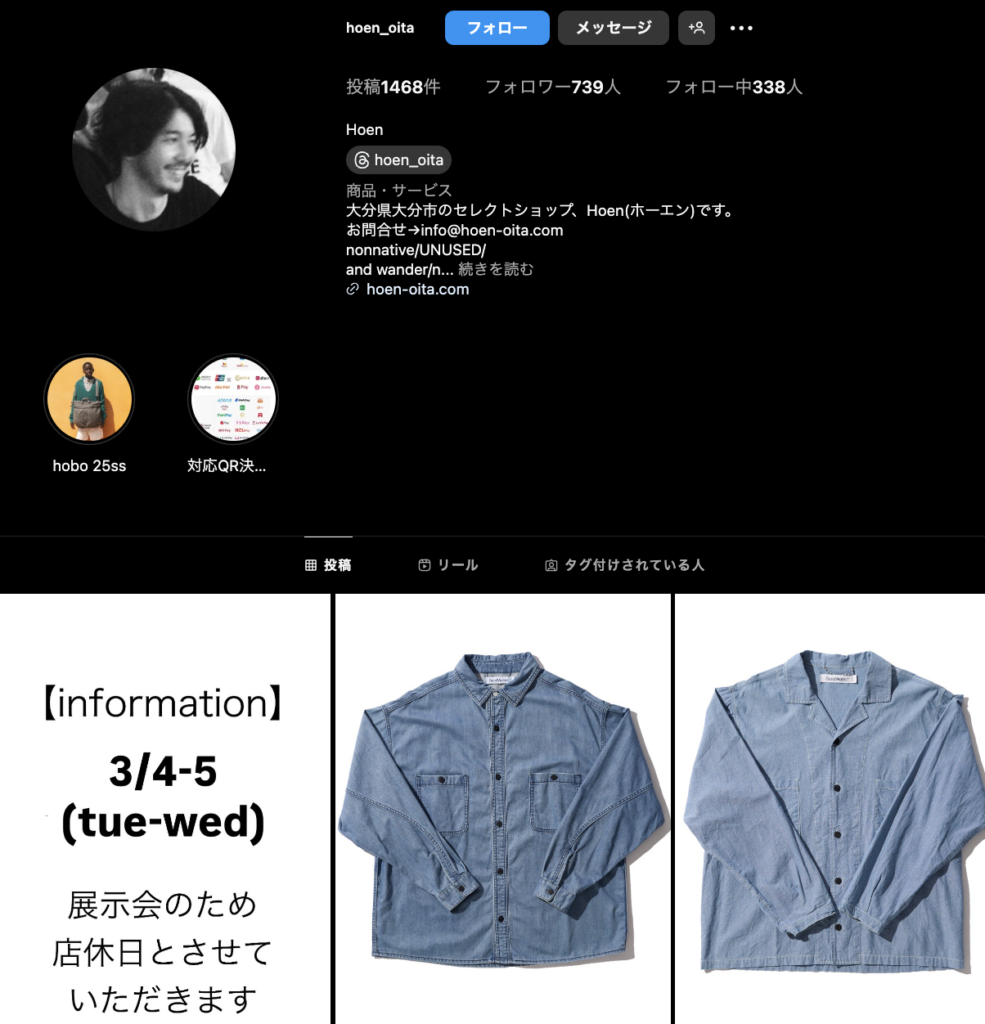Switch to the タグ付けされている人 tab
This screenshot has height=1024, width=985.
624,565
